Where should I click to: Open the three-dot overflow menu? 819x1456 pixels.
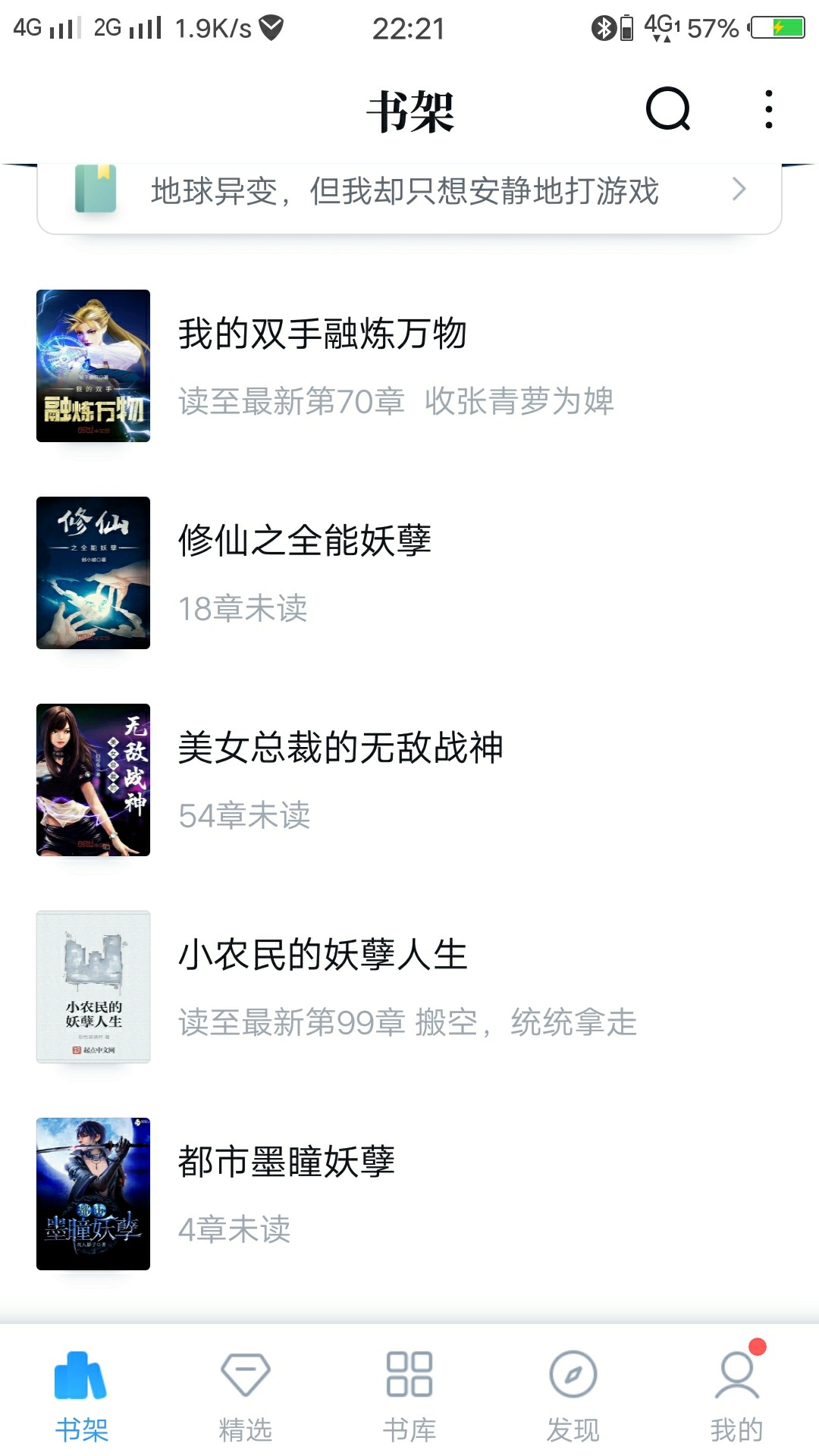768,110
